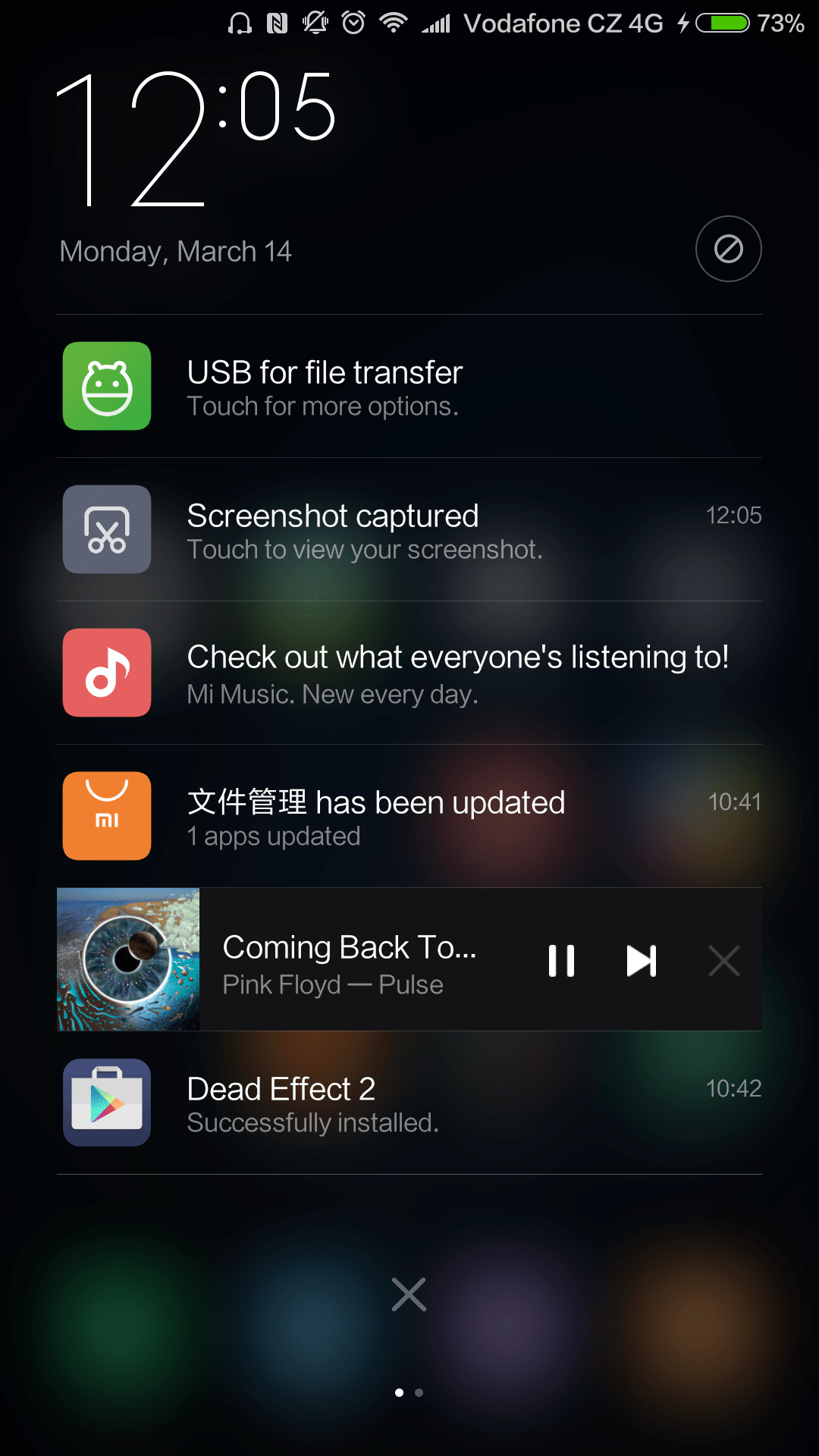Screen dimensions: 819x1456
Task: Skip to the next song
Action: pyautogui.click(x=642, y=961)
